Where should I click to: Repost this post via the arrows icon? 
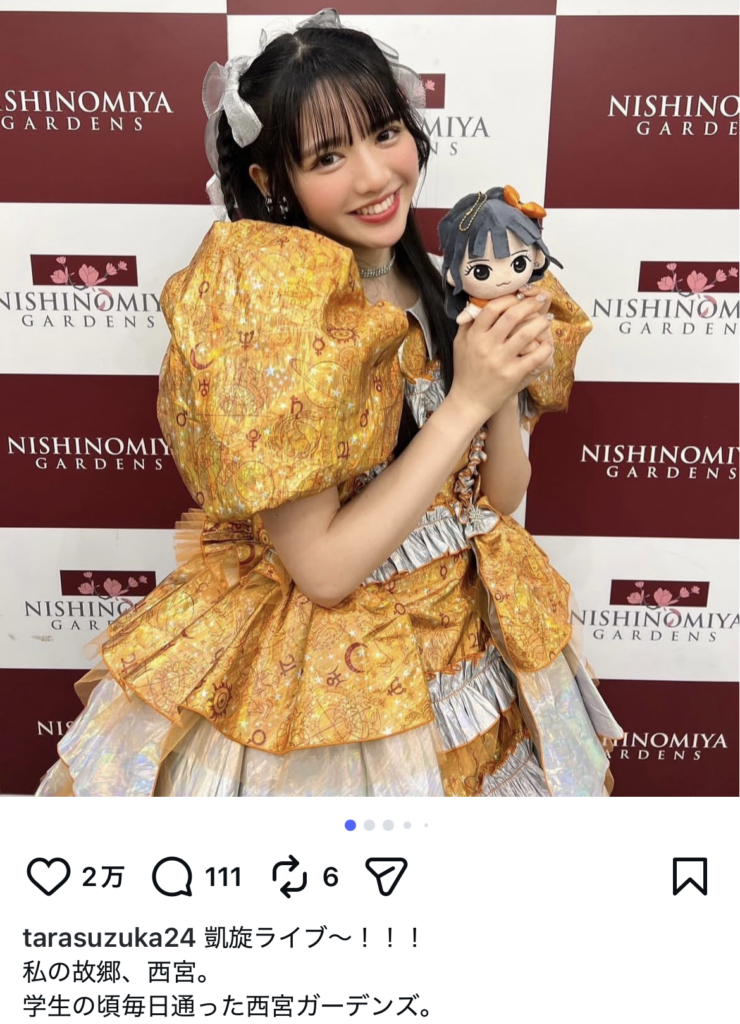click(x=290, y=877)
